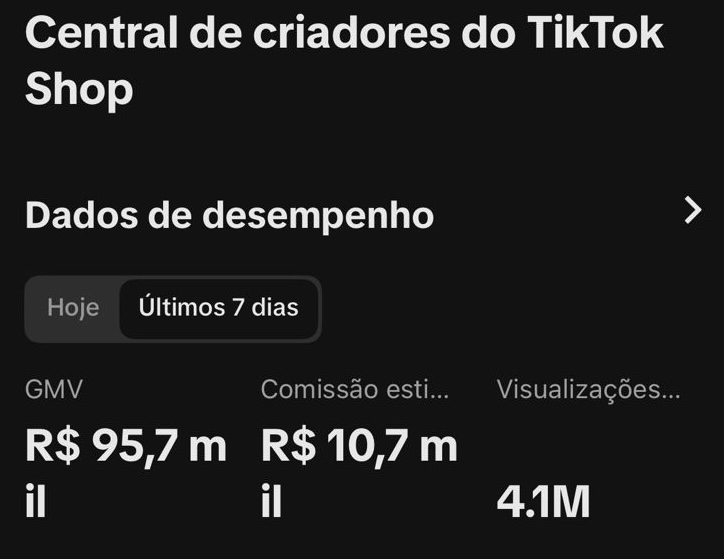The width and height of the screenshot is (724, 559).
Task: Select the Últimos 7 dias tab
Action: (x=219, y=307)
